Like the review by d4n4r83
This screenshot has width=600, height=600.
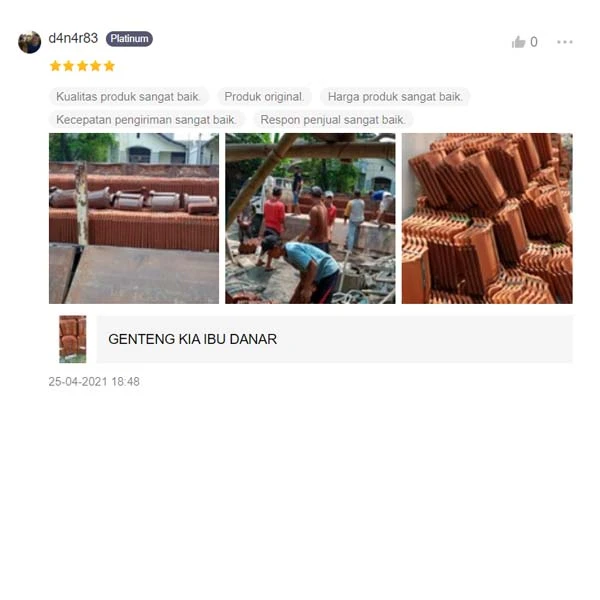519,42
